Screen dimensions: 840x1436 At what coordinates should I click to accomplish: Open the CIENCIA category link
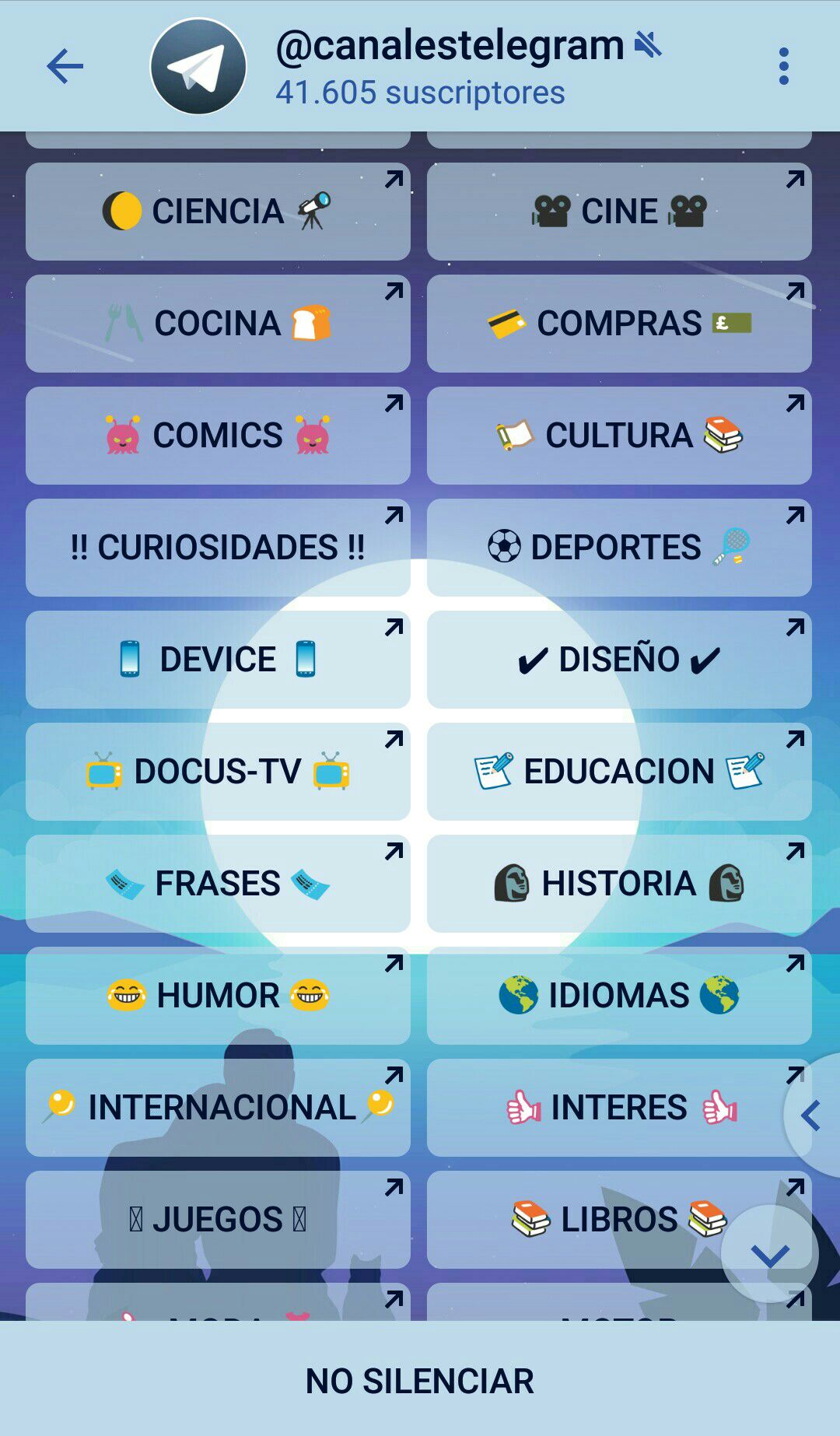(x=218, y=212)
